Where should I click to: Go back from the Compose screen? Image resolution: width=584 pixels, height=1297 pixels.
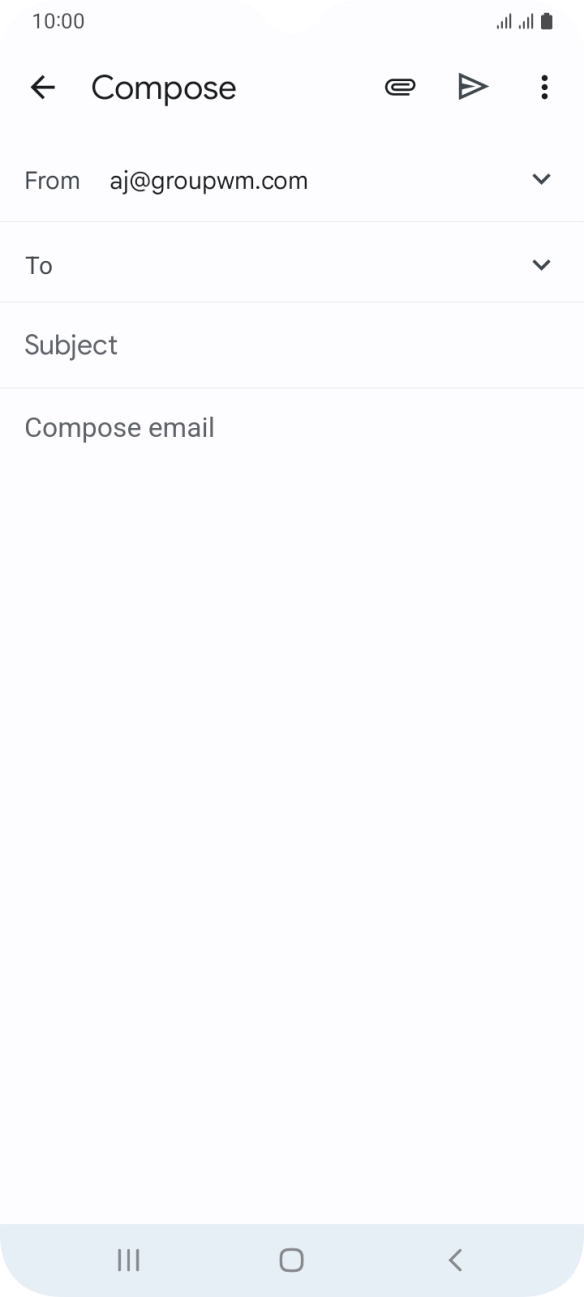coord(43,88)
